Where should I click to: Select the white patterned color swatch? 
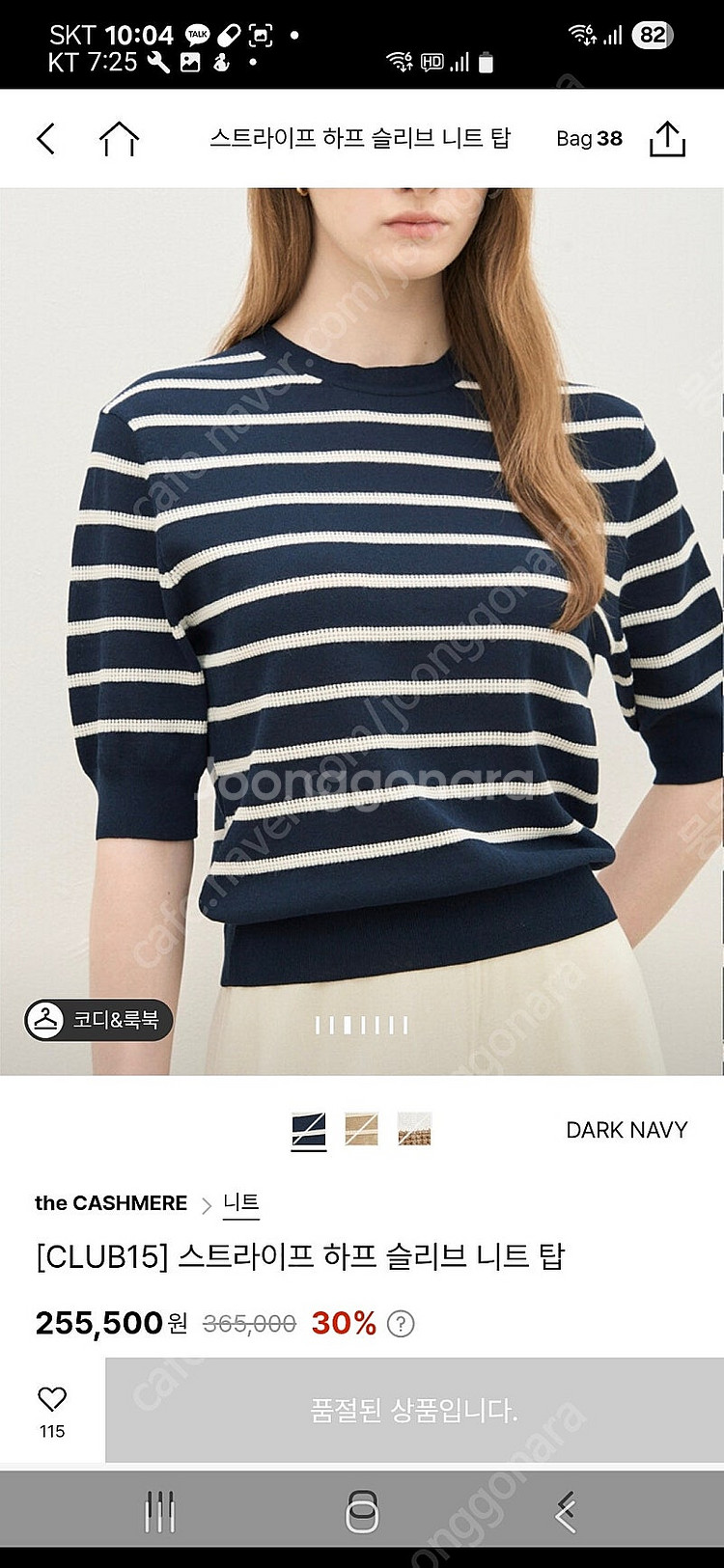(414, 1129)
